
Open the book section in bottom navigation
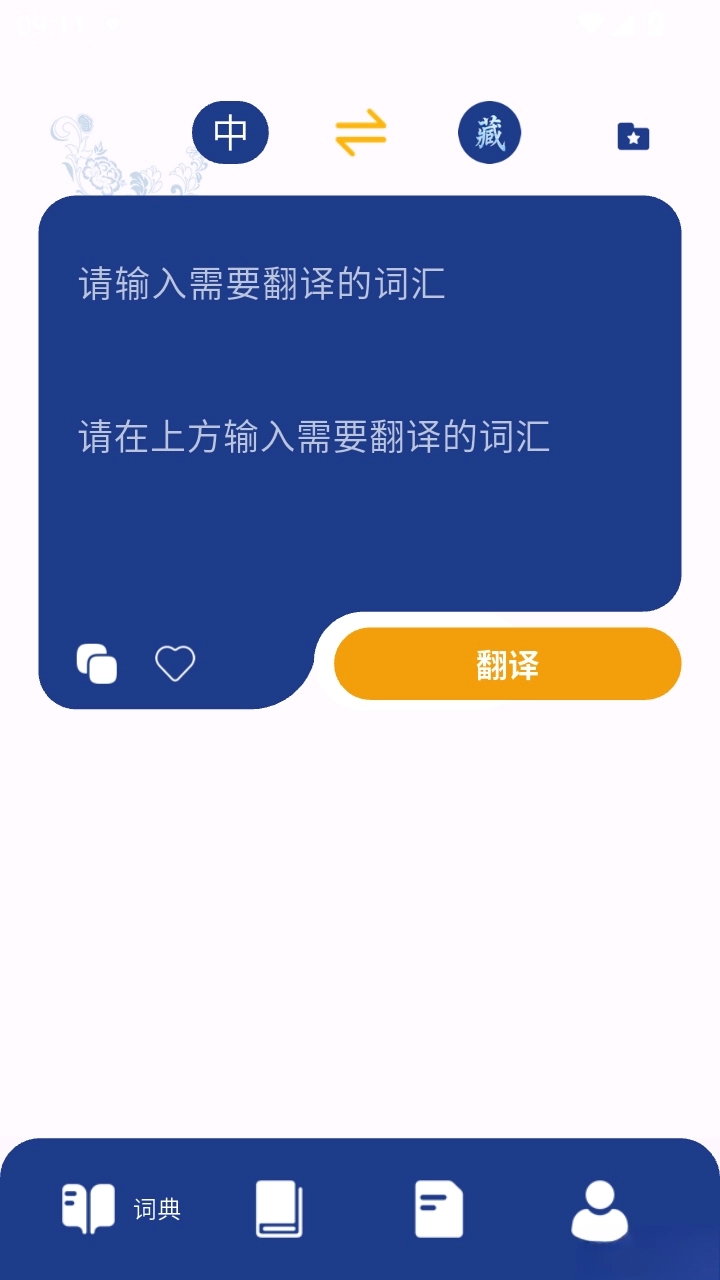(x=278, y=1208)
